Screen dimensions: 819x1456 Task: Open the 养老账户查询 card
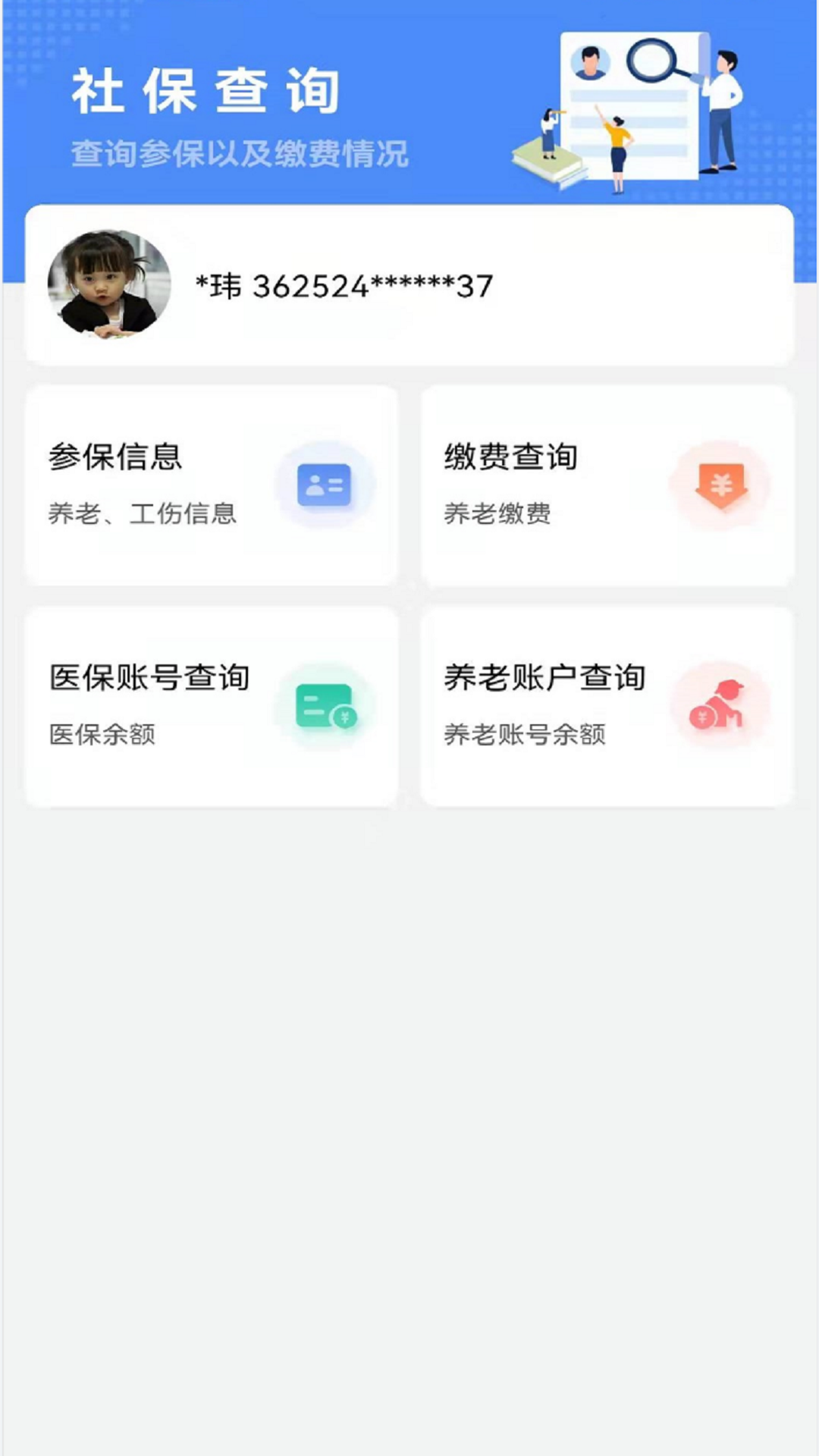[x=607, y=706]
